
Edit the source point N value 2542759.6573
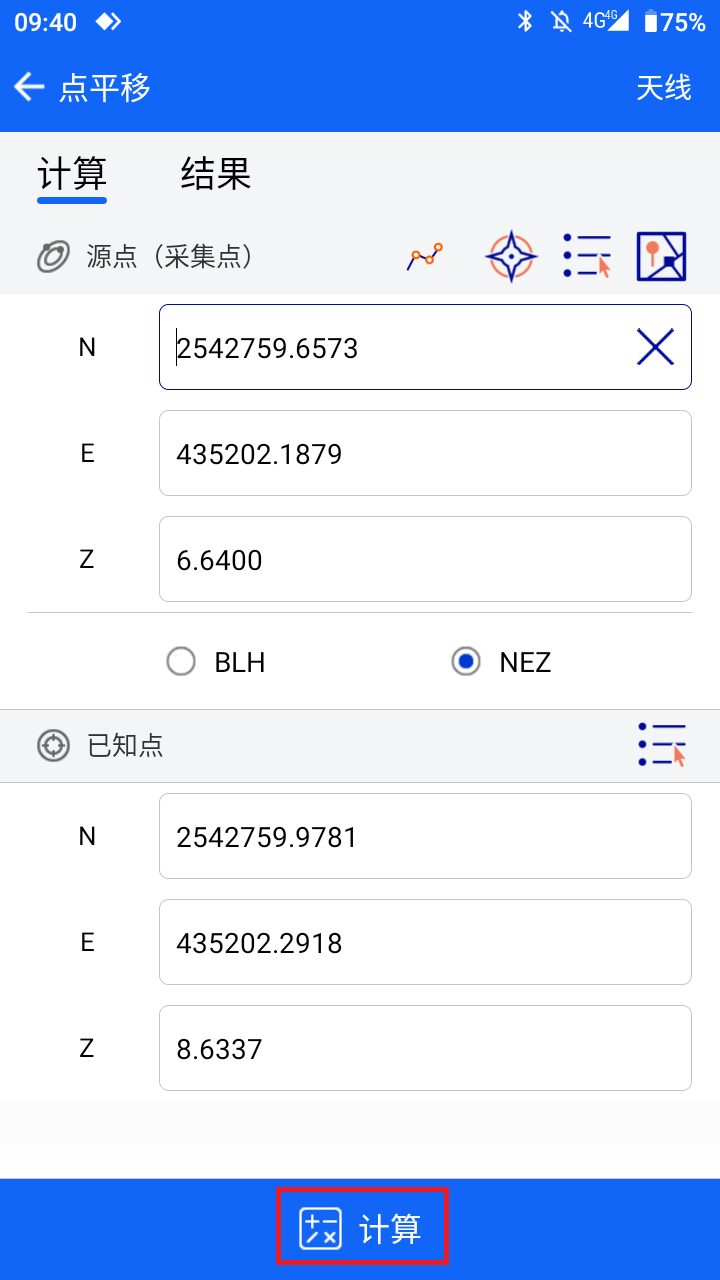pos(425,347)
